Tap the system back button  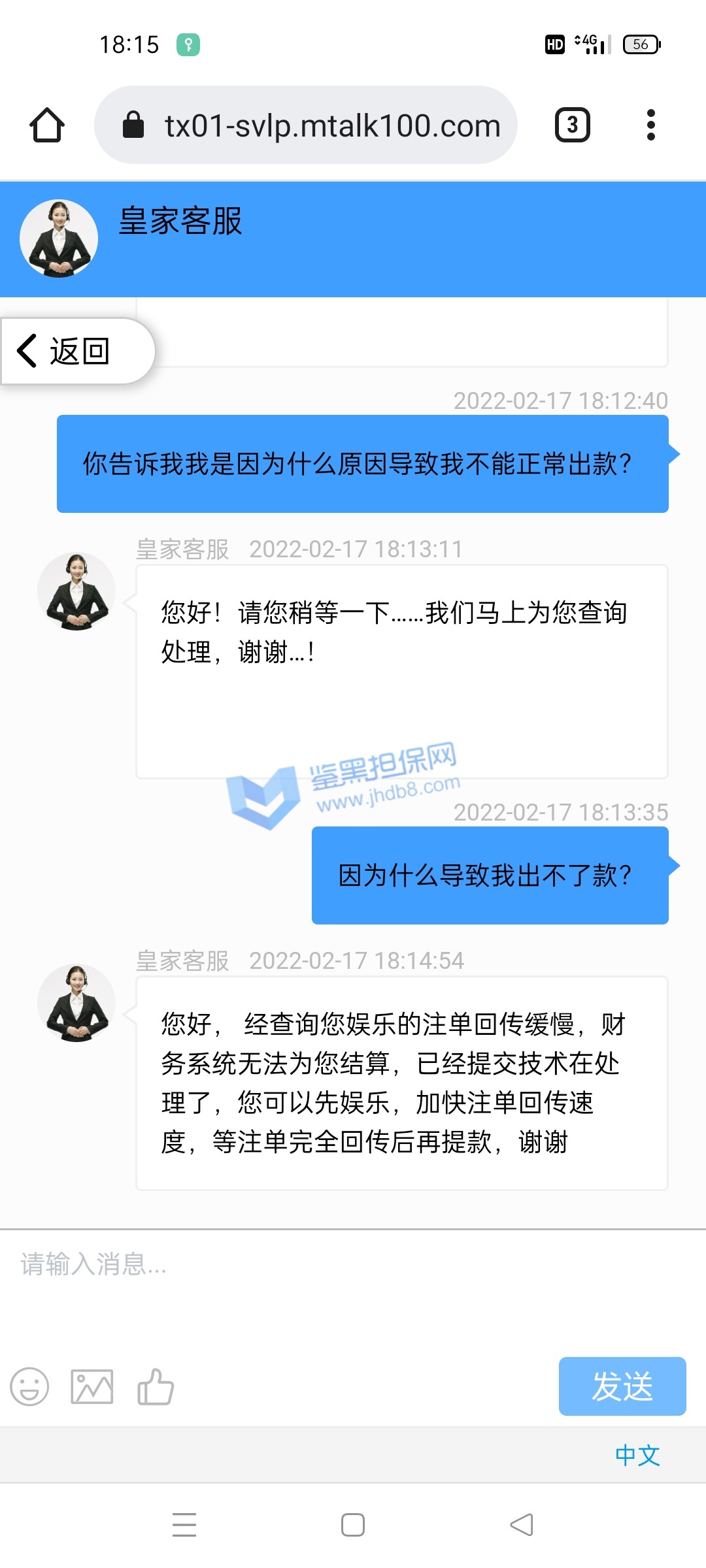tap(522, 1525)
